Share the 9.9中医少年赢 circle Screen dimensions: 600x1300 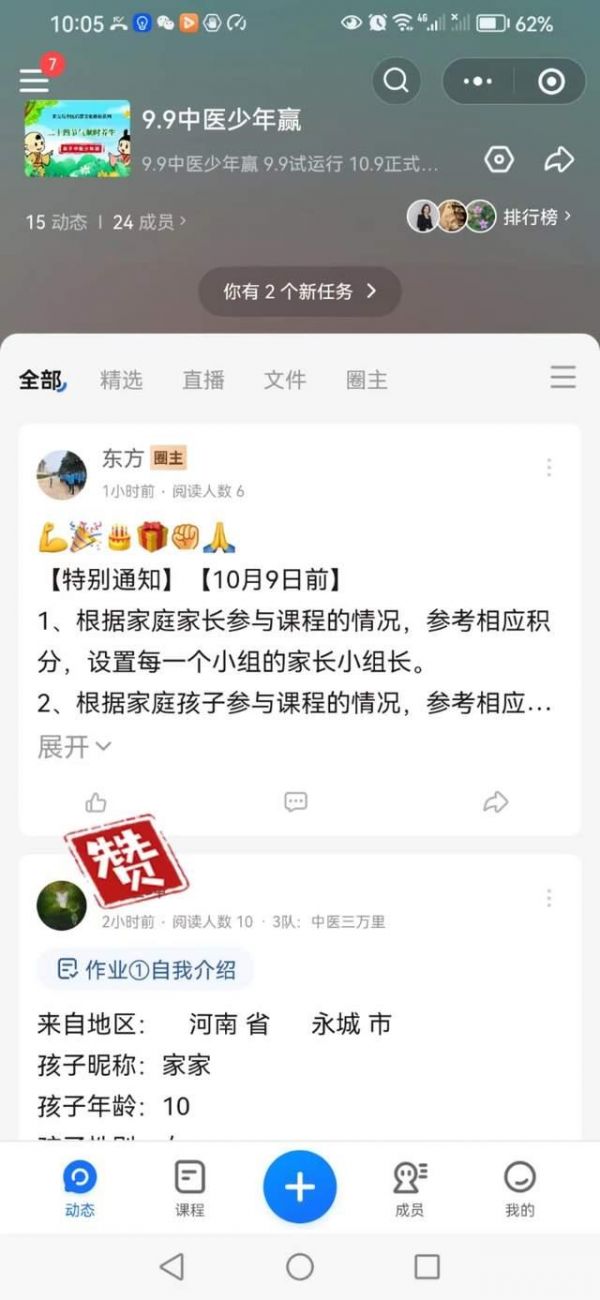click(x=558, y=160)
